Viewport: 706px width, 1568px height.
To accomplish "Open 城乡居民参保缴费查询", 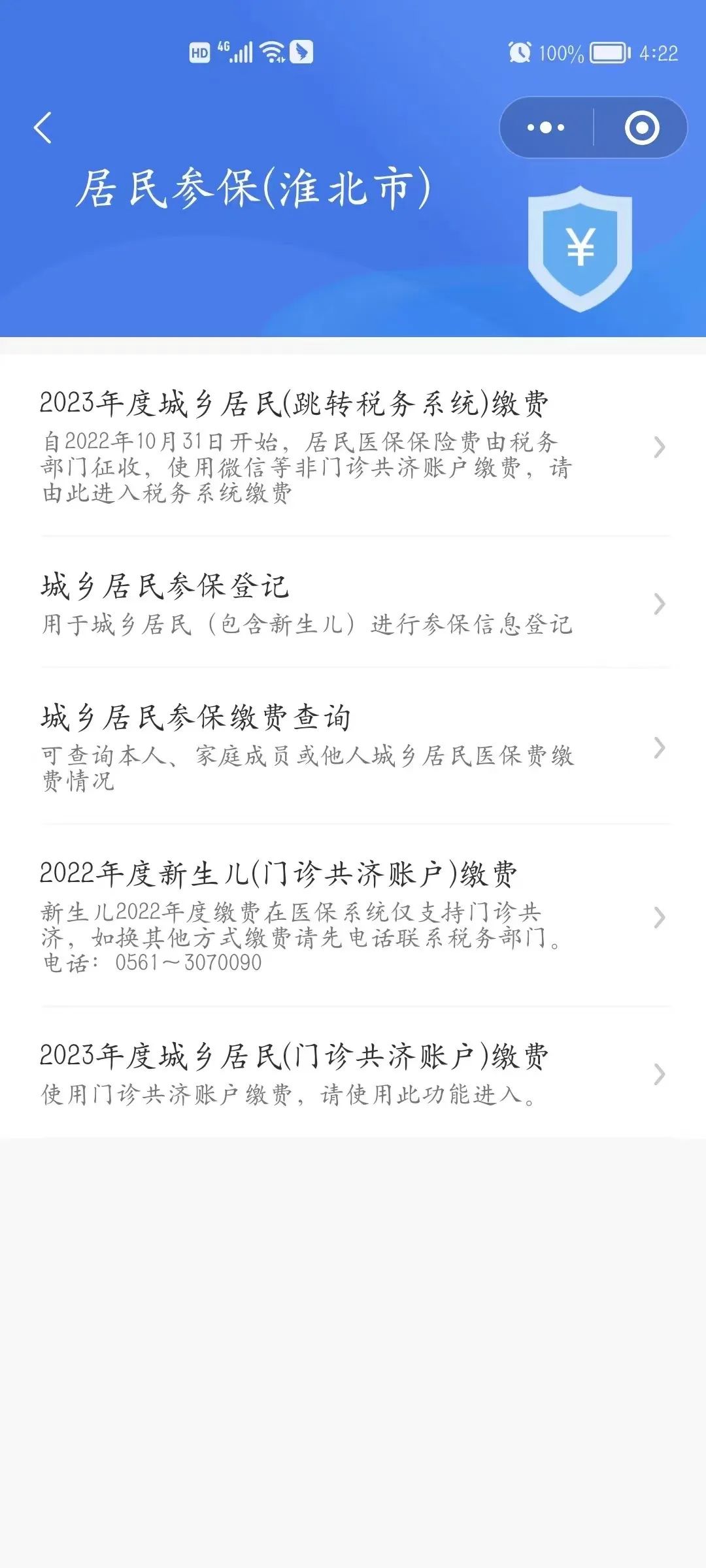I will (353, 746).
